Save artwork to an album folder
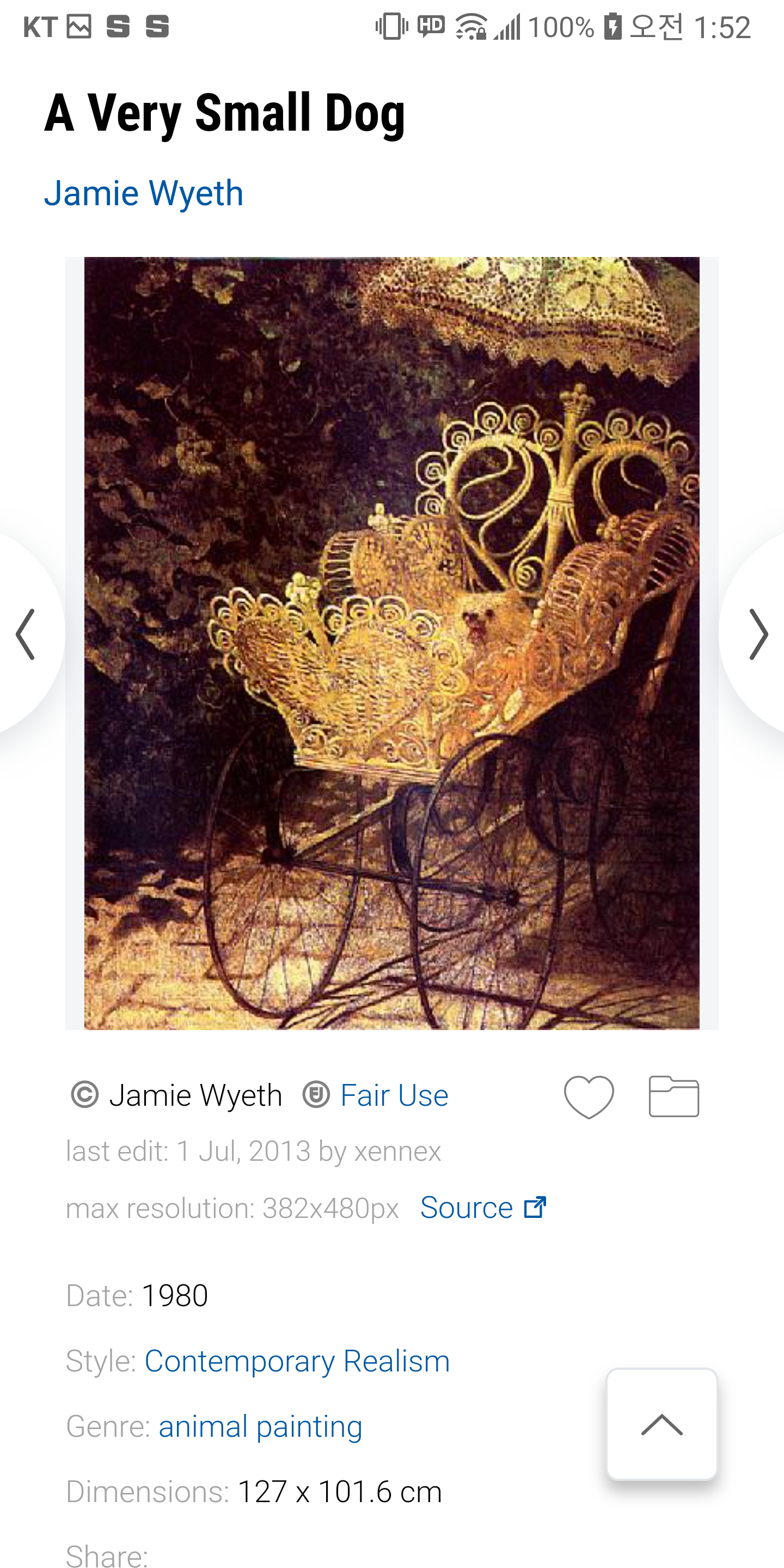 [x=674, y=1097]
